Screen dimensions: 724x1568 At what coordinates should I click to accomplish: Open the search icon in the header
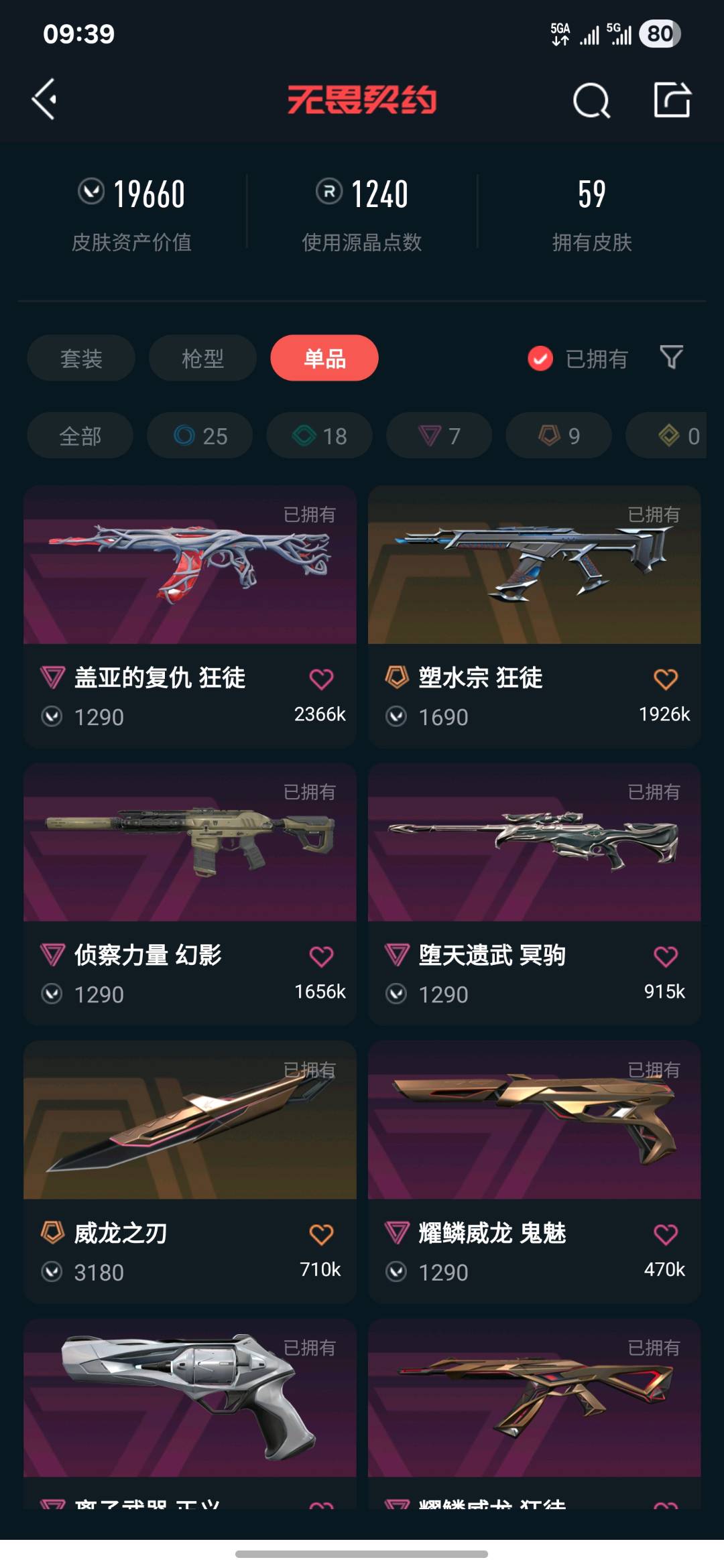coord(591,101)
